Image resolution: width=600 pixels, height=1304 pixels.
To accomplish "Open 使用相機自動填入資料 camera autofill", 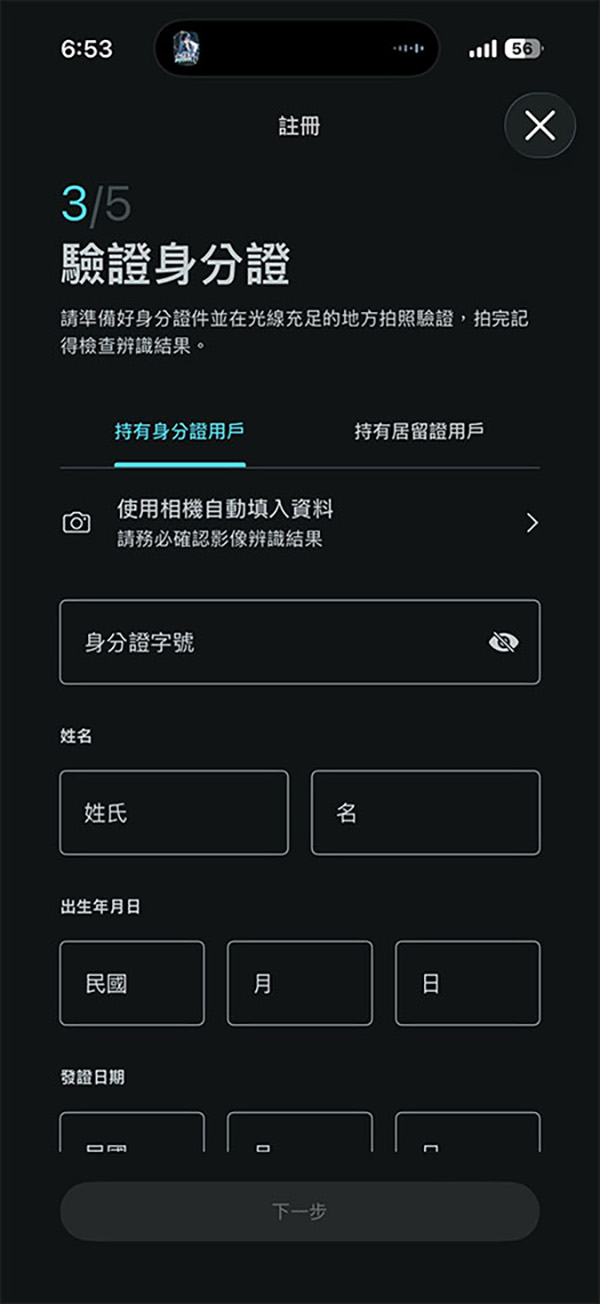I will click(x=300, y=522).
